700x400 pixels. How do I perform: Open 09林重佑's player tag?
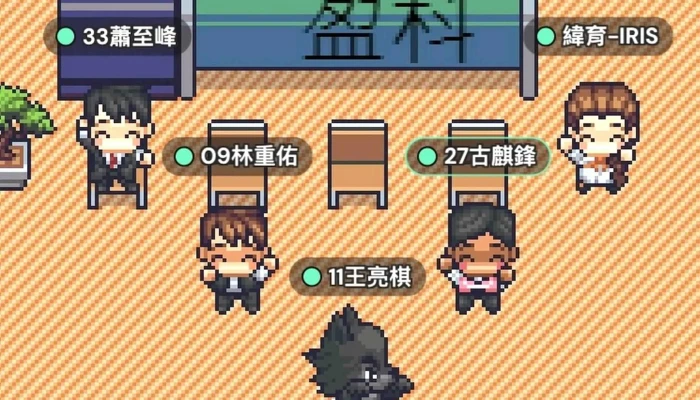click(238, 157)
